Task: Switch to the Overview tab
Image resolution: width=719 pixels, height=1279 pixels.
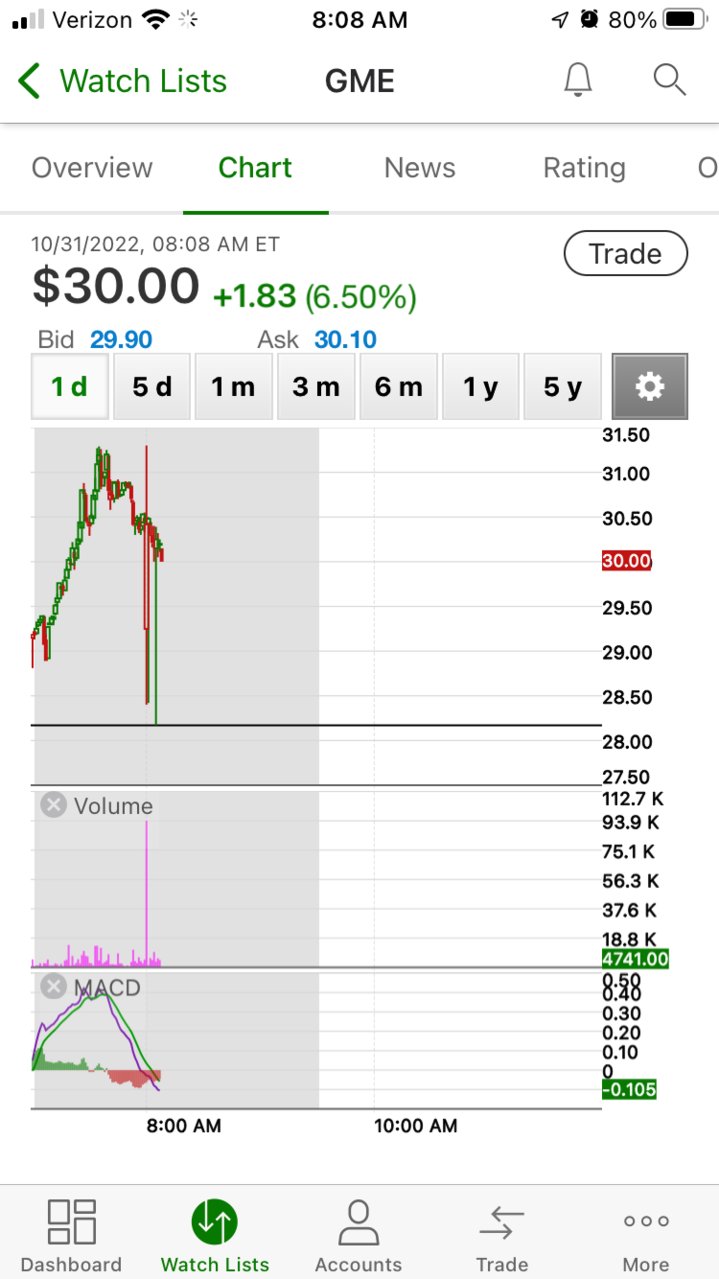Action: pos(92,168)
